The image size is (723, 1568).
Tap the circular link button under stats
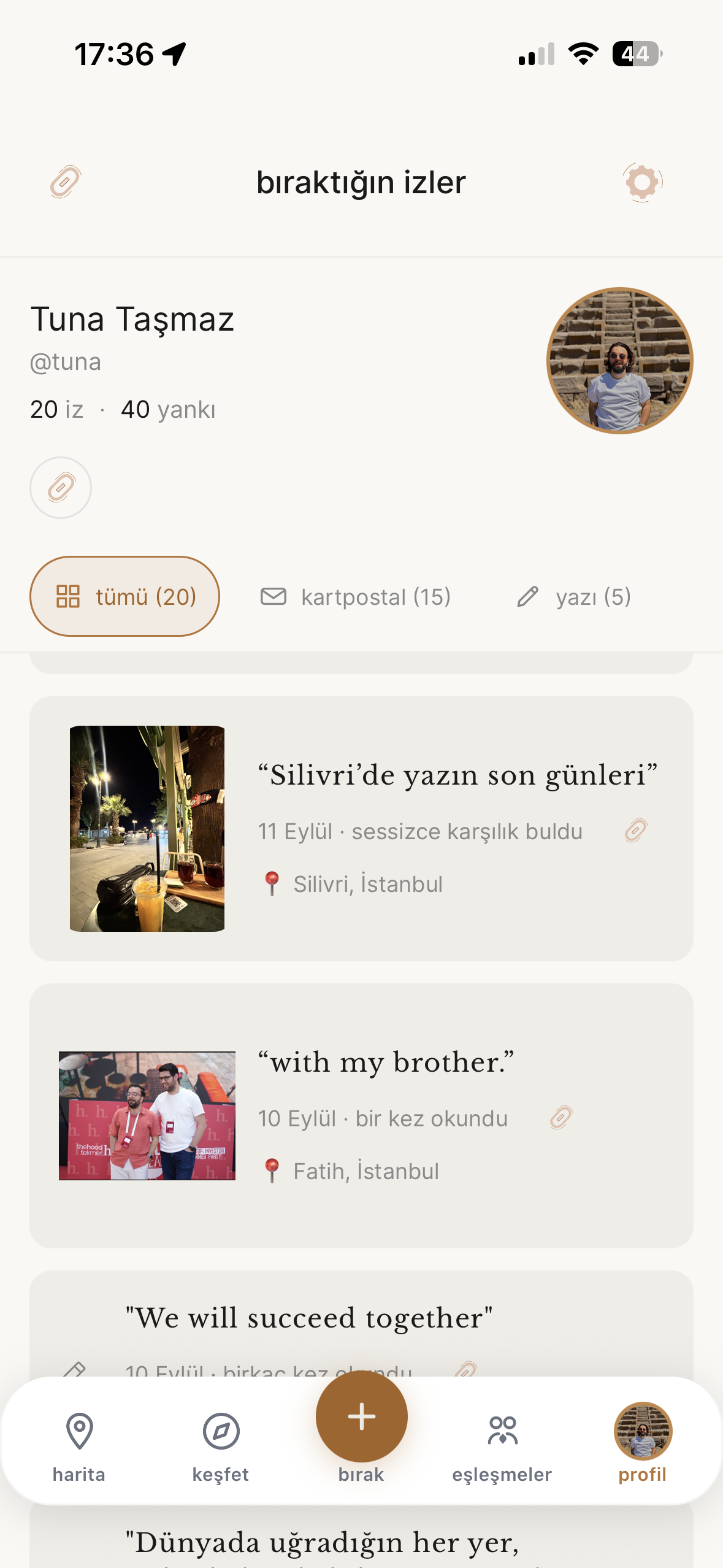61,488
